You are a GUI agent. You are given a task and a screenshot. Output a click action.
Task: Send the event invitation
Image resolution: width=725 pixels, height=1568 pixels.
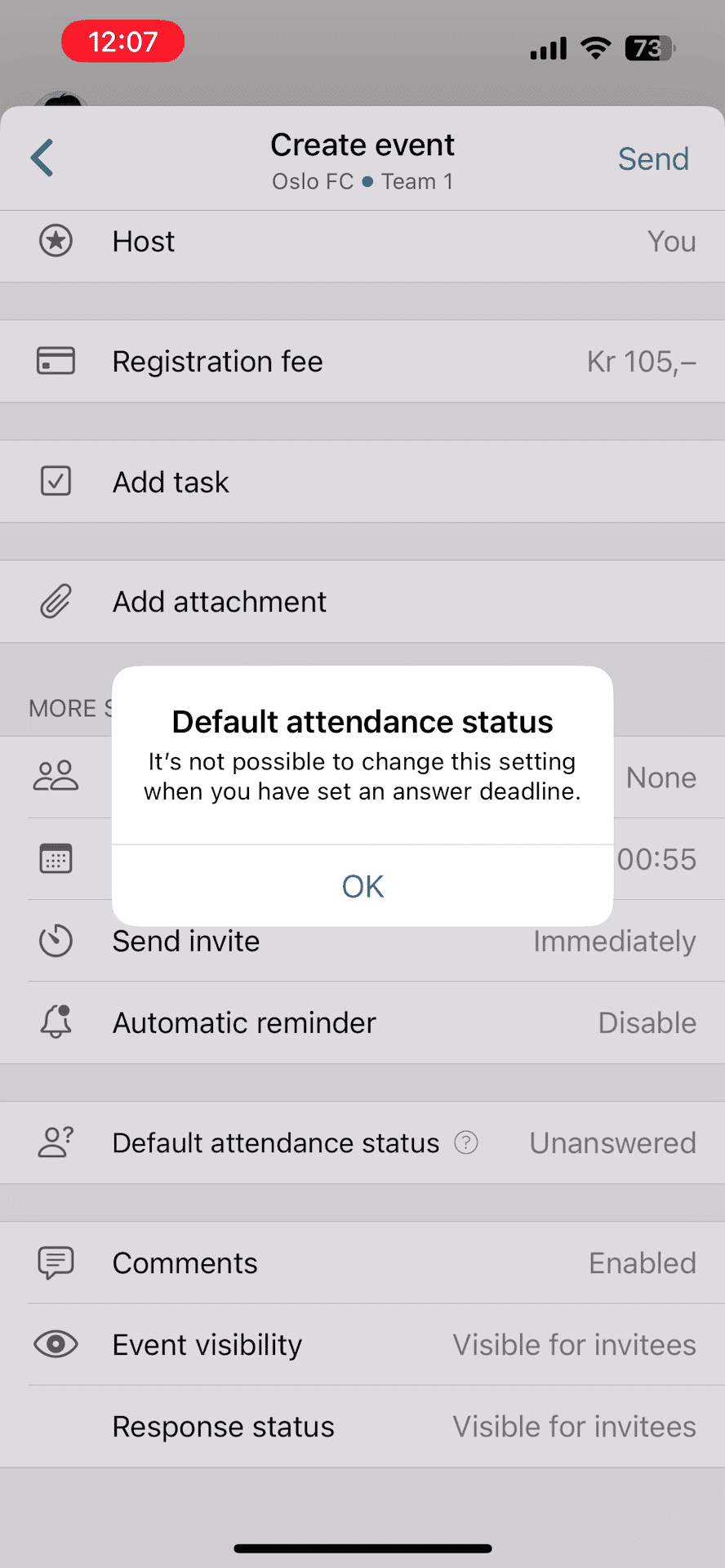(x=652, y=158)
